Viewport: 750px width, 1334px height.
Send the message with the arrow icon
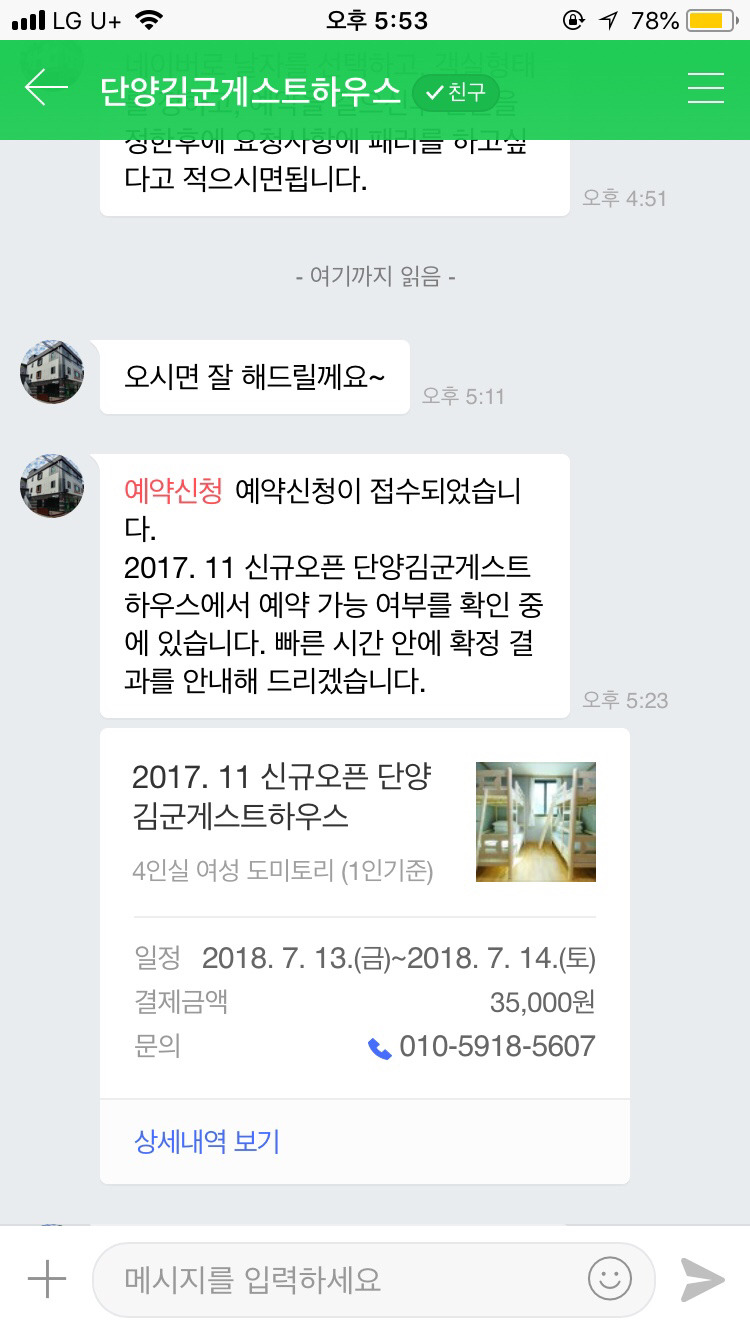pos(702,1279)
